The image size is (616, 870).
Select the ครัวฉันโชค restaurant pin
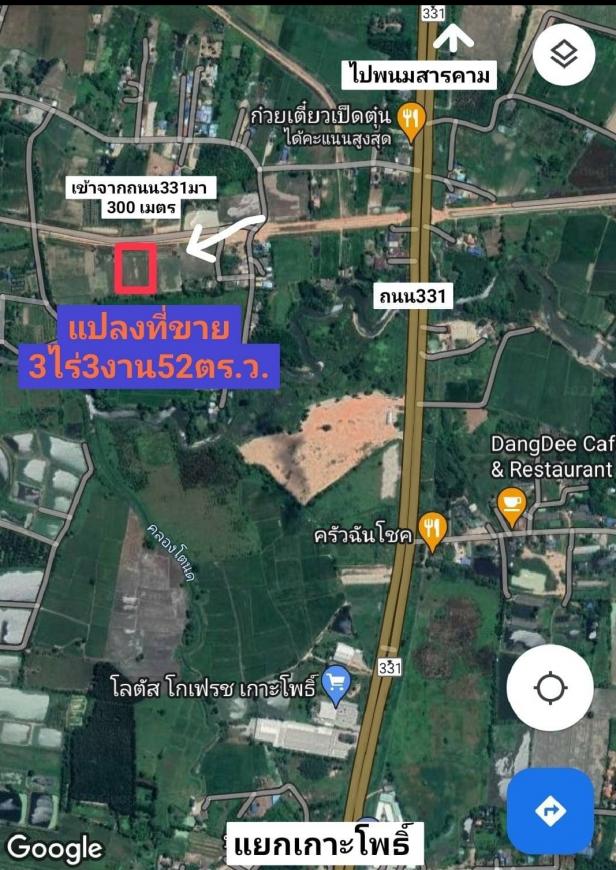pyautogui.click(x=432, y=529)
